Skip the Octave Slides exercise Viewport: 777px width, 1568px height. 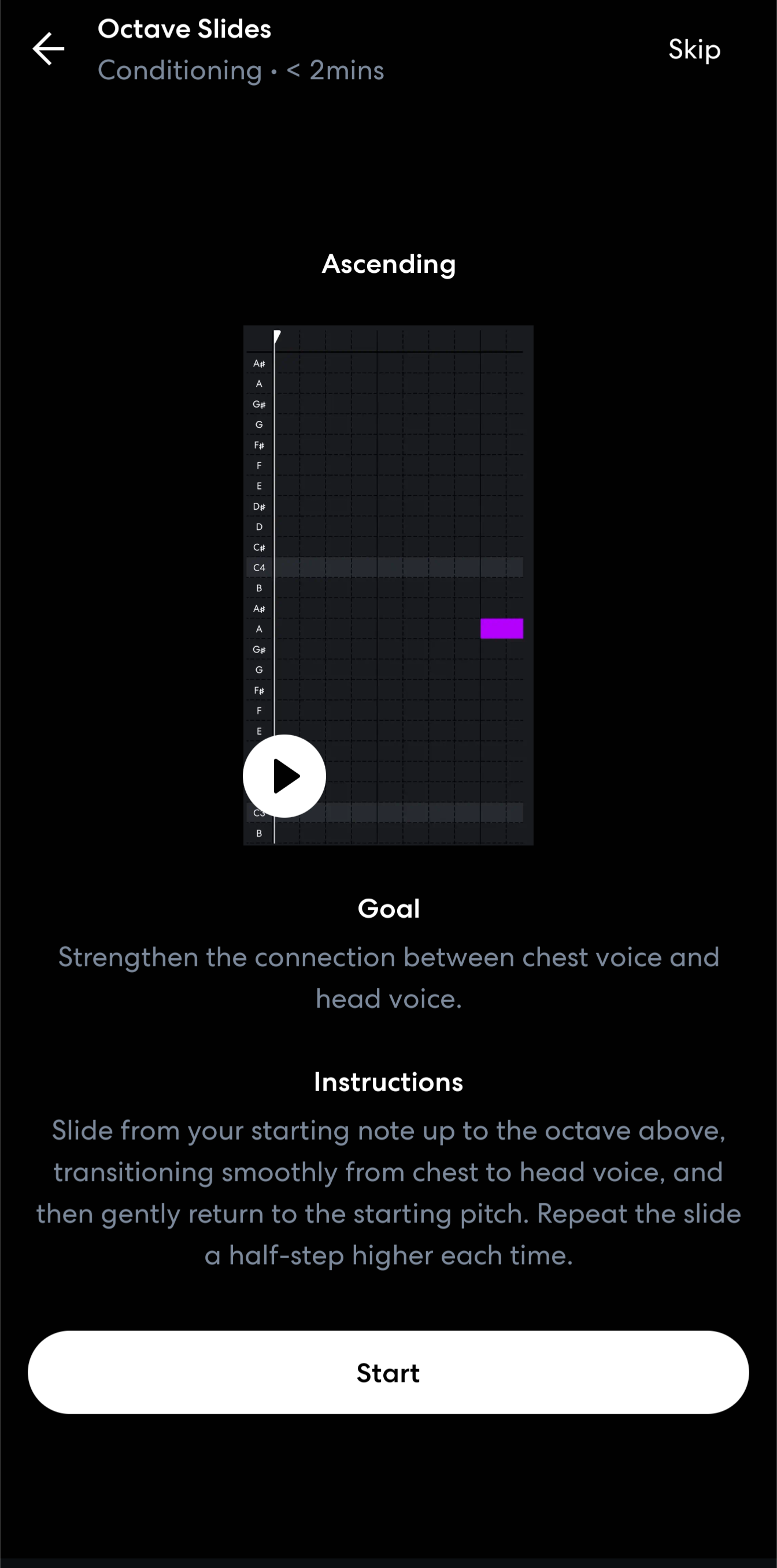point(694,49)
